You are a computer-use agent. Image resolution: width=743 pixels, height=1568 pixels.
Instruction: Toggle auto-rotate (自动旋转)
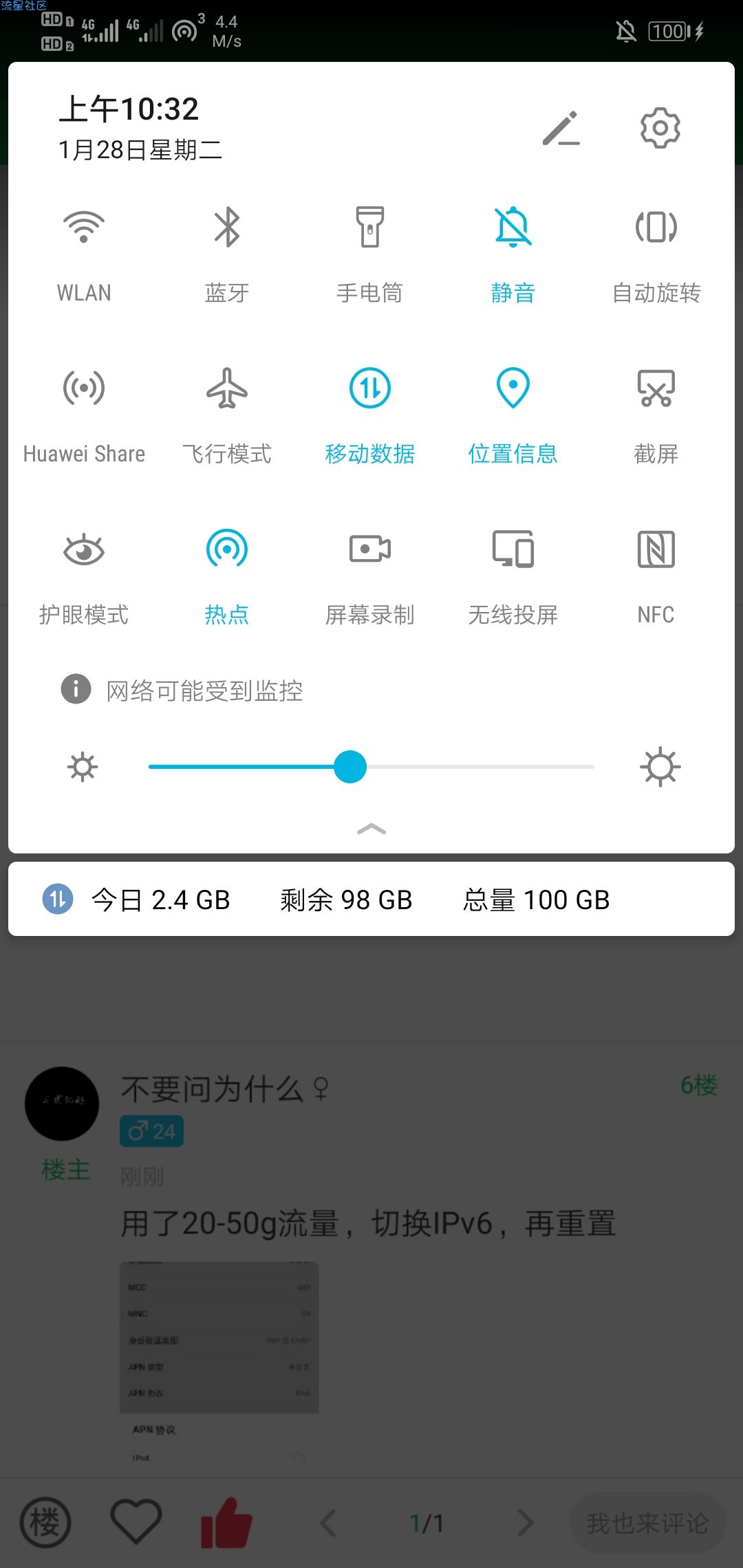pos(656,228)
